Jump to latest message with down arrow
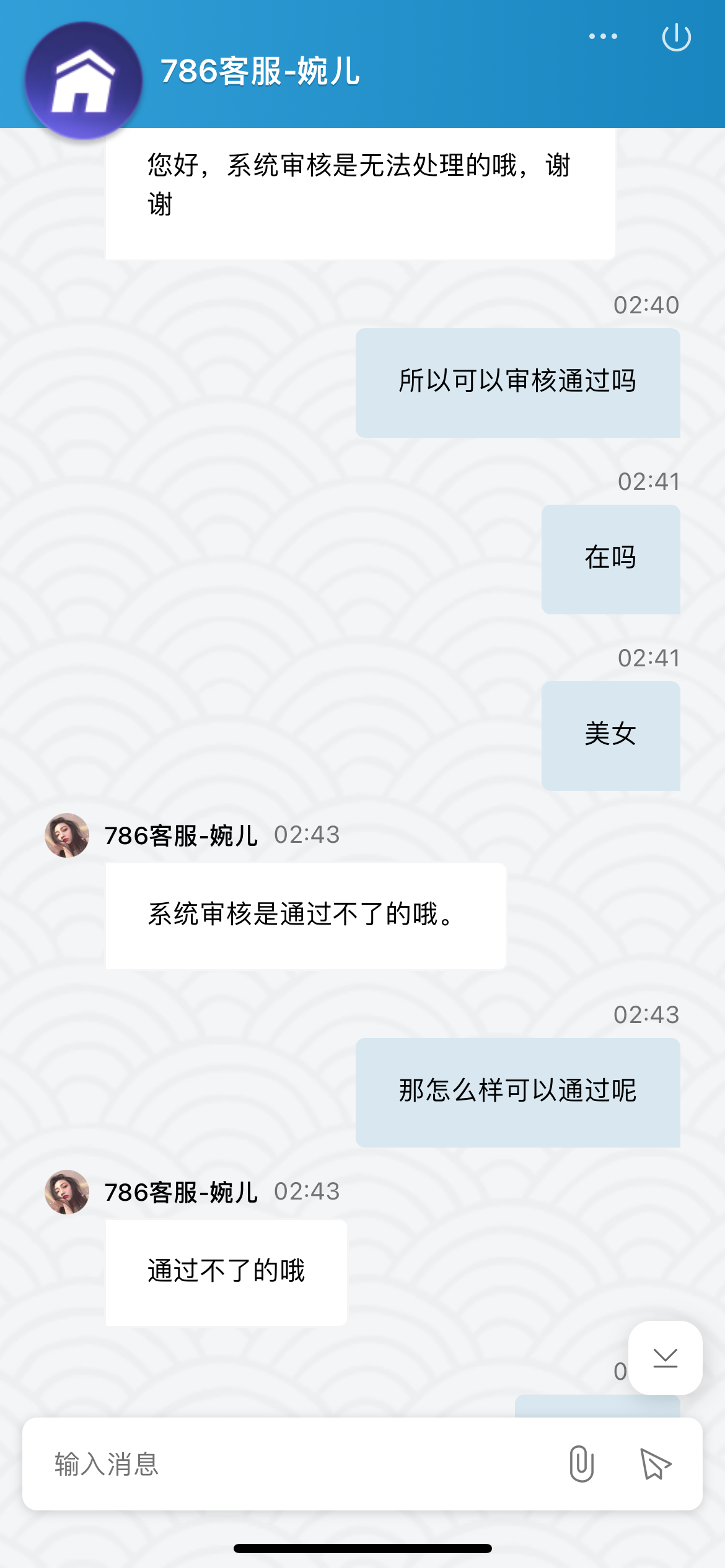Viewport: 725px width, 1568px height. coord(665,1358)
